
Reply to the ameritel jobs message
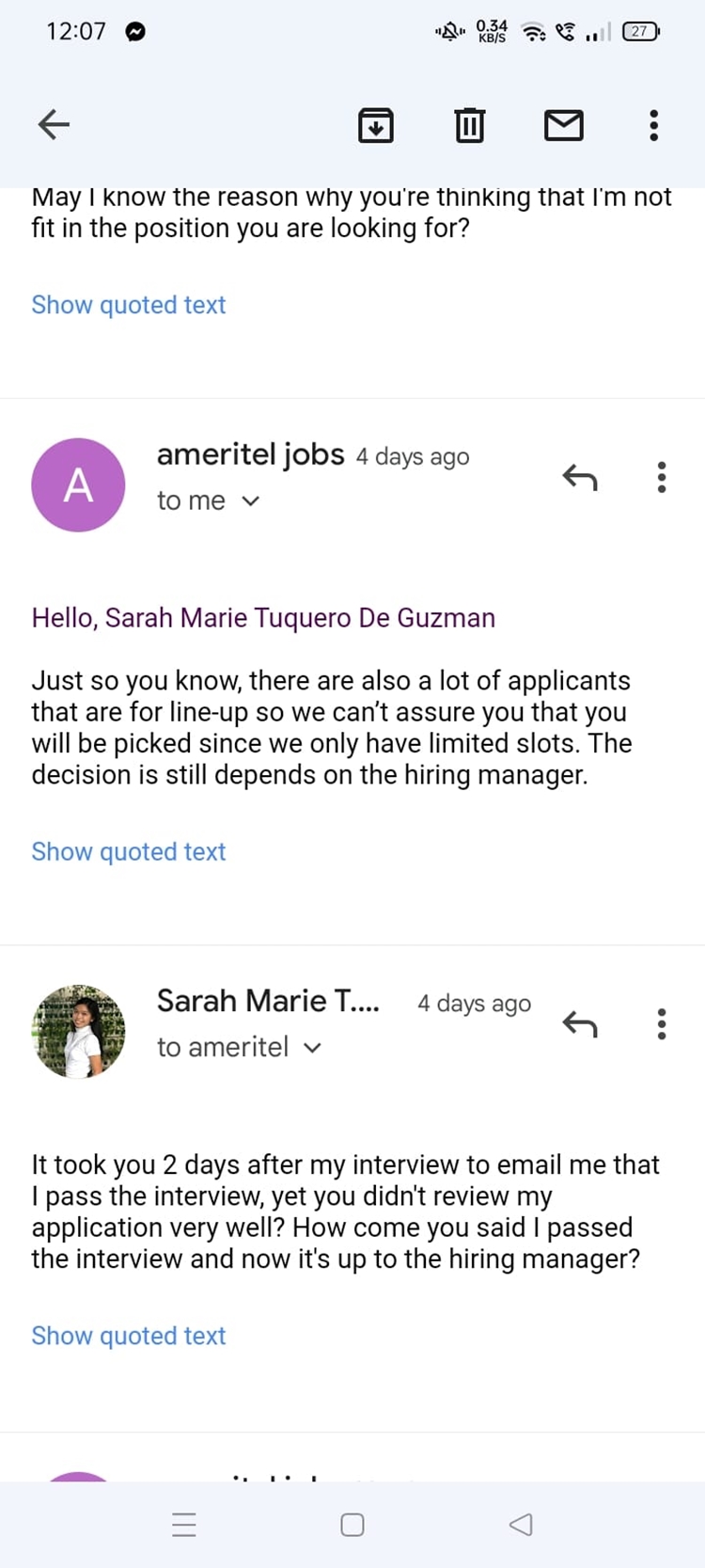[580, 477]
